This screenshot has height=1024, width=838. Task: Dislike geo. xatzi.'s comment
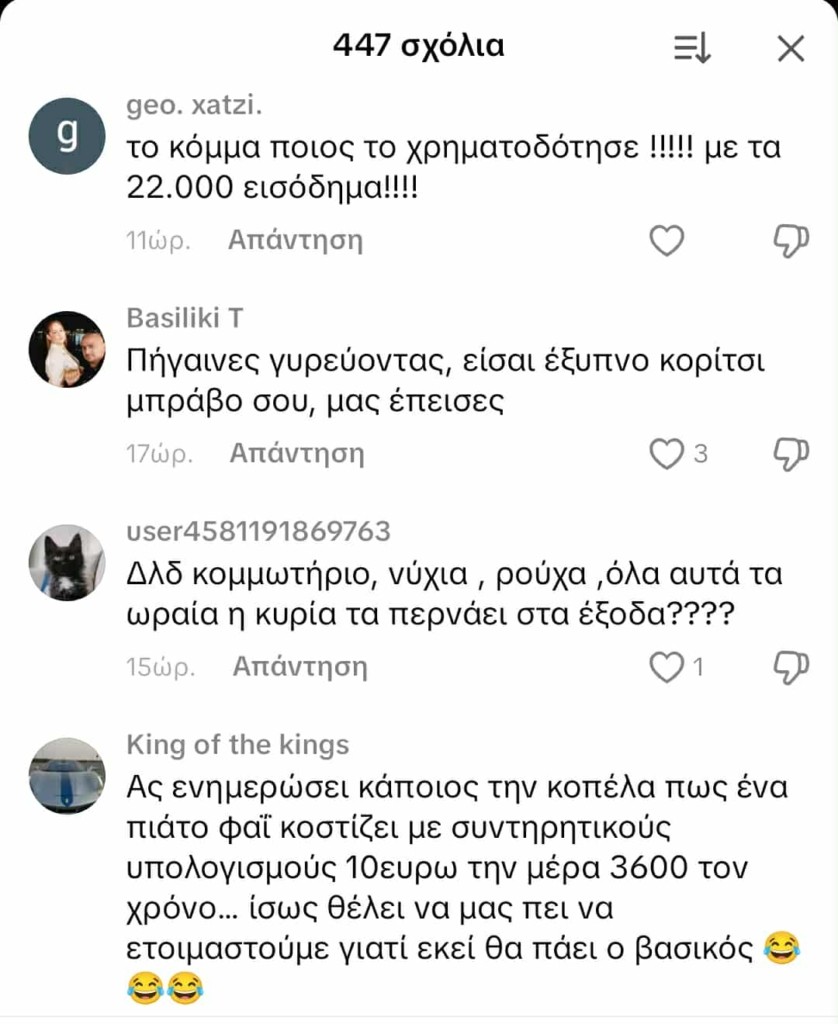791,241
